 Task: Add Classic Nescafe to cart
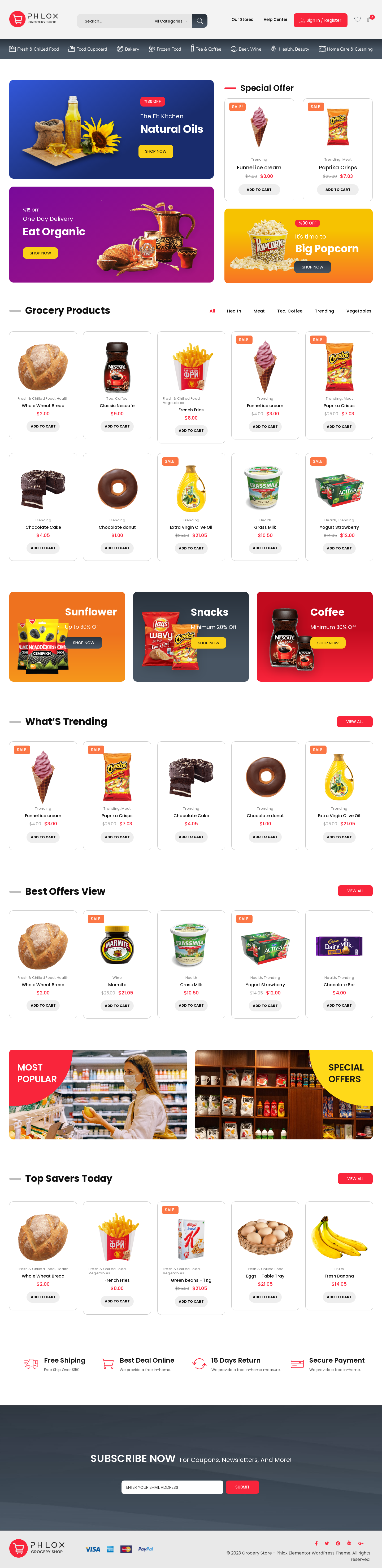click(117, 426)
